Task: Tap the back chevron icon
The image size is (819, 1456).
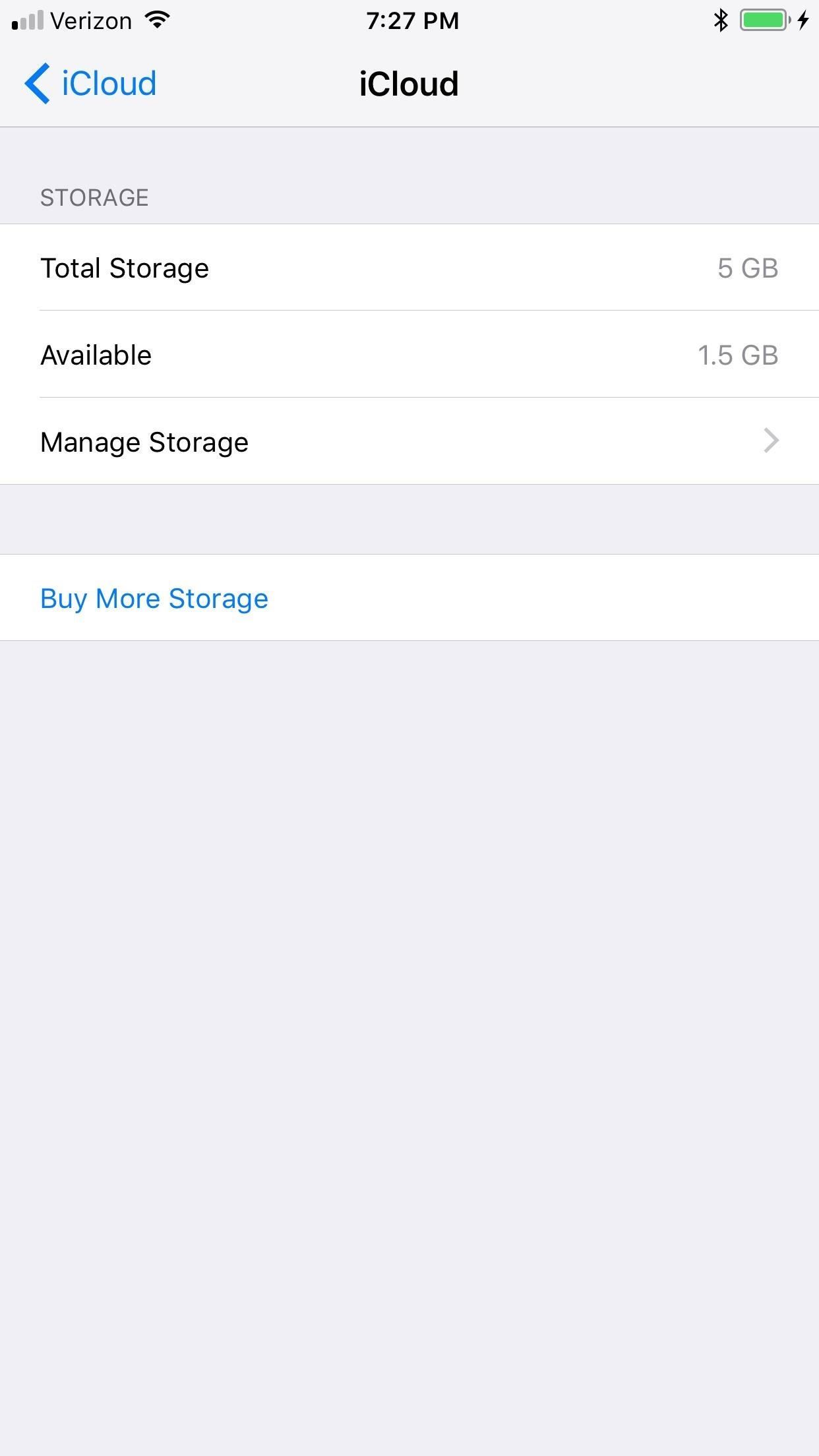Action: 38,83
